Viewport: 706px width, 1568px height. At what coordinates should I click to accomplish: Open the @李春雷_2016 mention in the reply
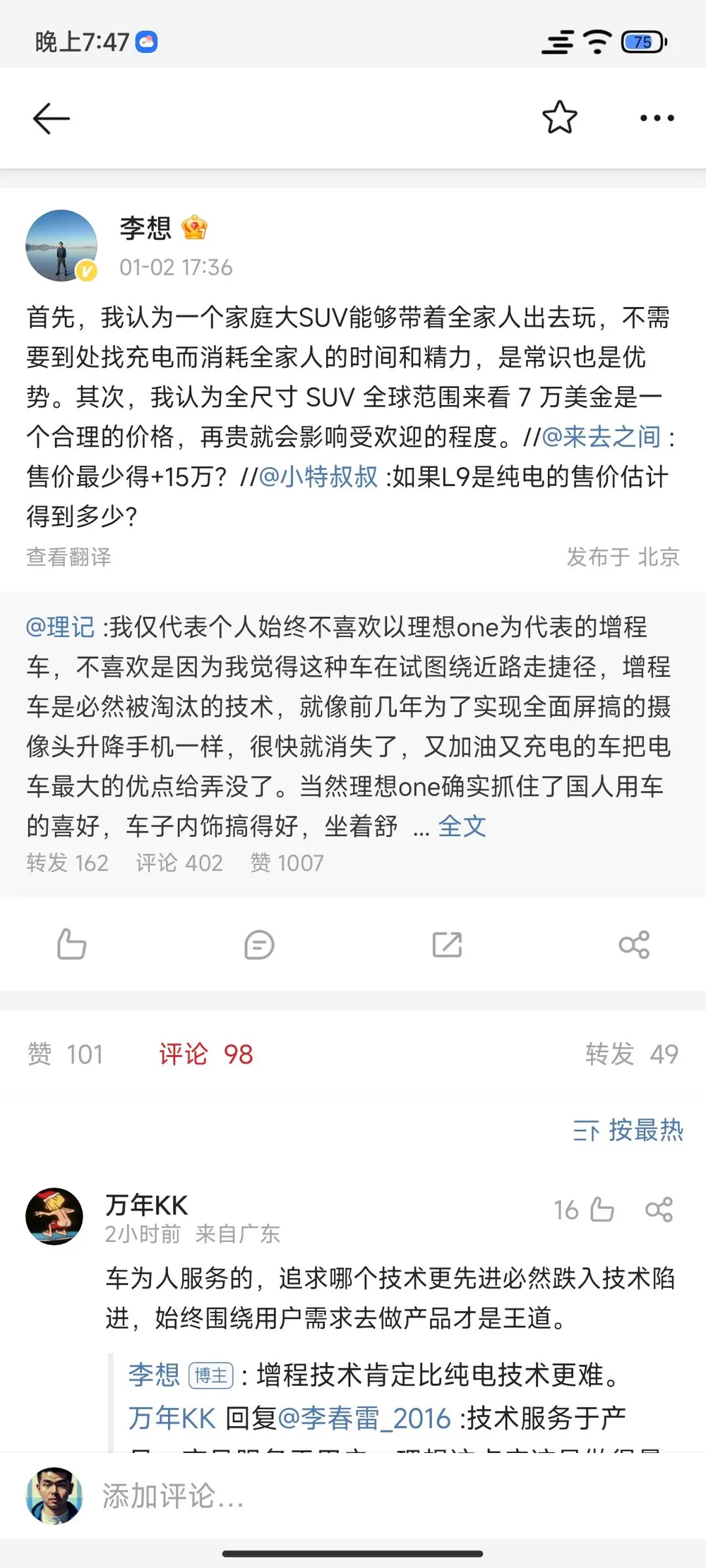coord(364,1418)
